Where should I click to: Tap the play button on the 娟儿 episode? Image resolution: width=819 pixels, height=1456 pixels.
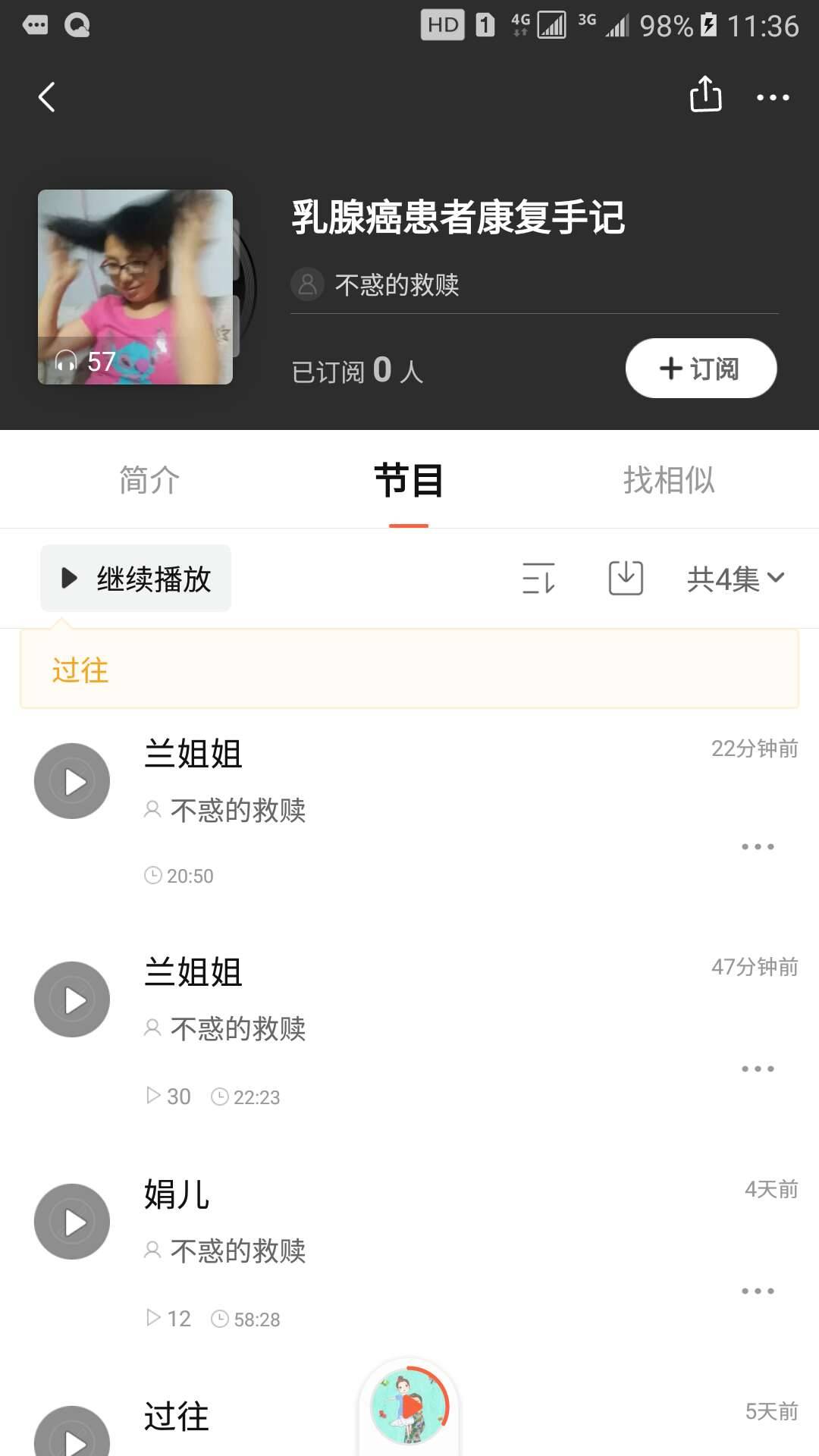[72, 1221]
